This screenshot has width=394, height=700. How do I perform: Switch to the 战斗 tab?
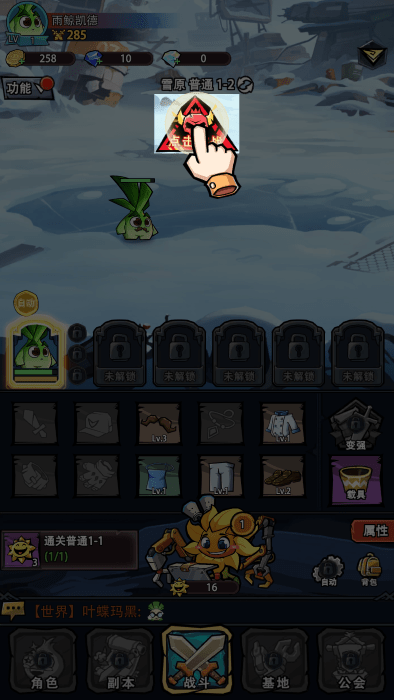tap(197, 660)
